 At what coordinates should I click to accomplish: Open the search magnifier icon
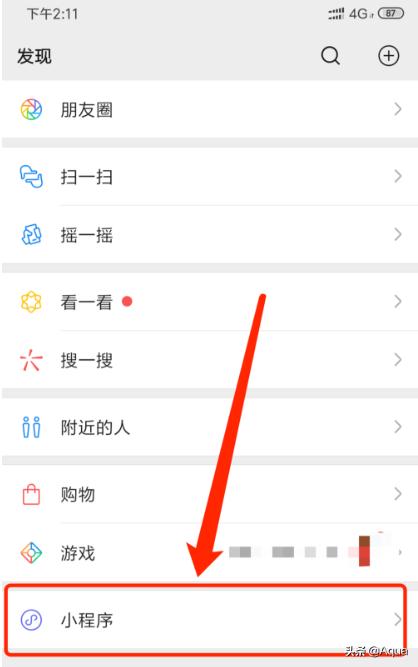coord(330,56)
